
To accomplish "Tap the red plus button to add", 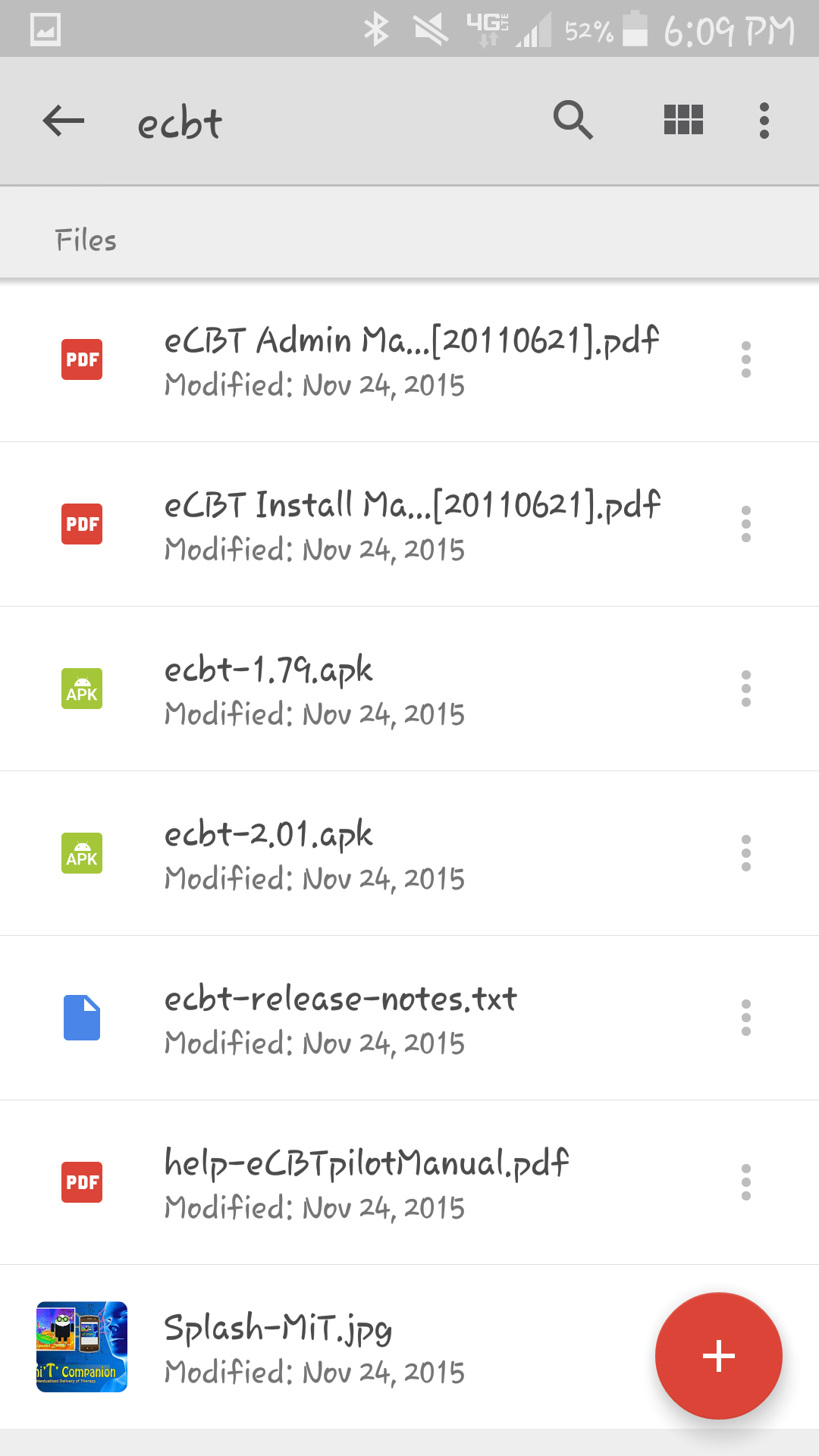I will coord(718,1356).
